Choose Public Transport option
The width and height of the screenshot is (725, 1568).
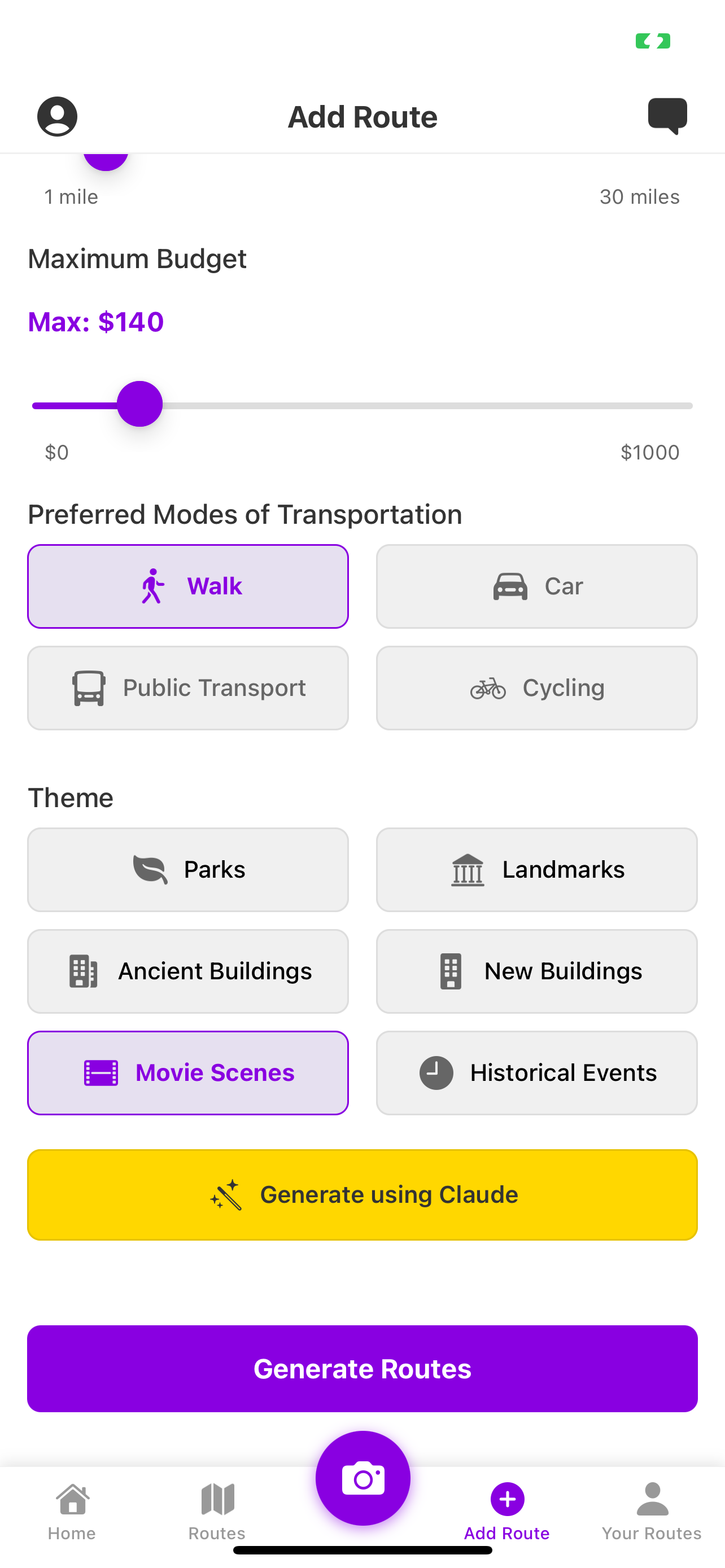[187, 688]
